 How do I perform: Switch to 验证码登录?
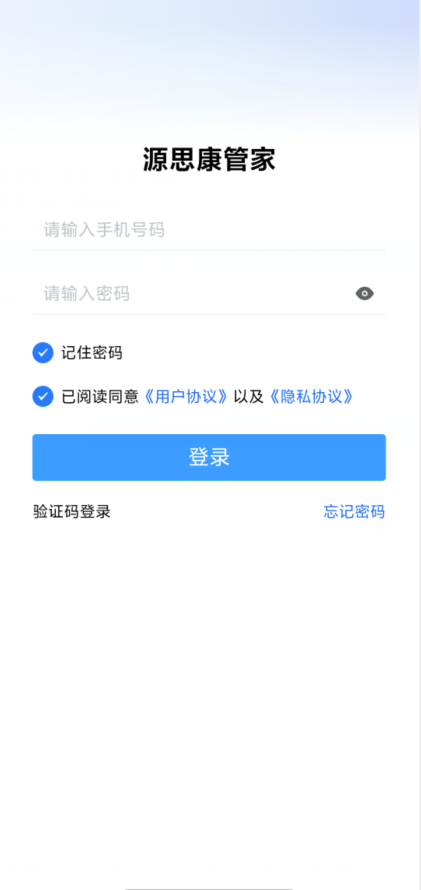click(71, 512)
